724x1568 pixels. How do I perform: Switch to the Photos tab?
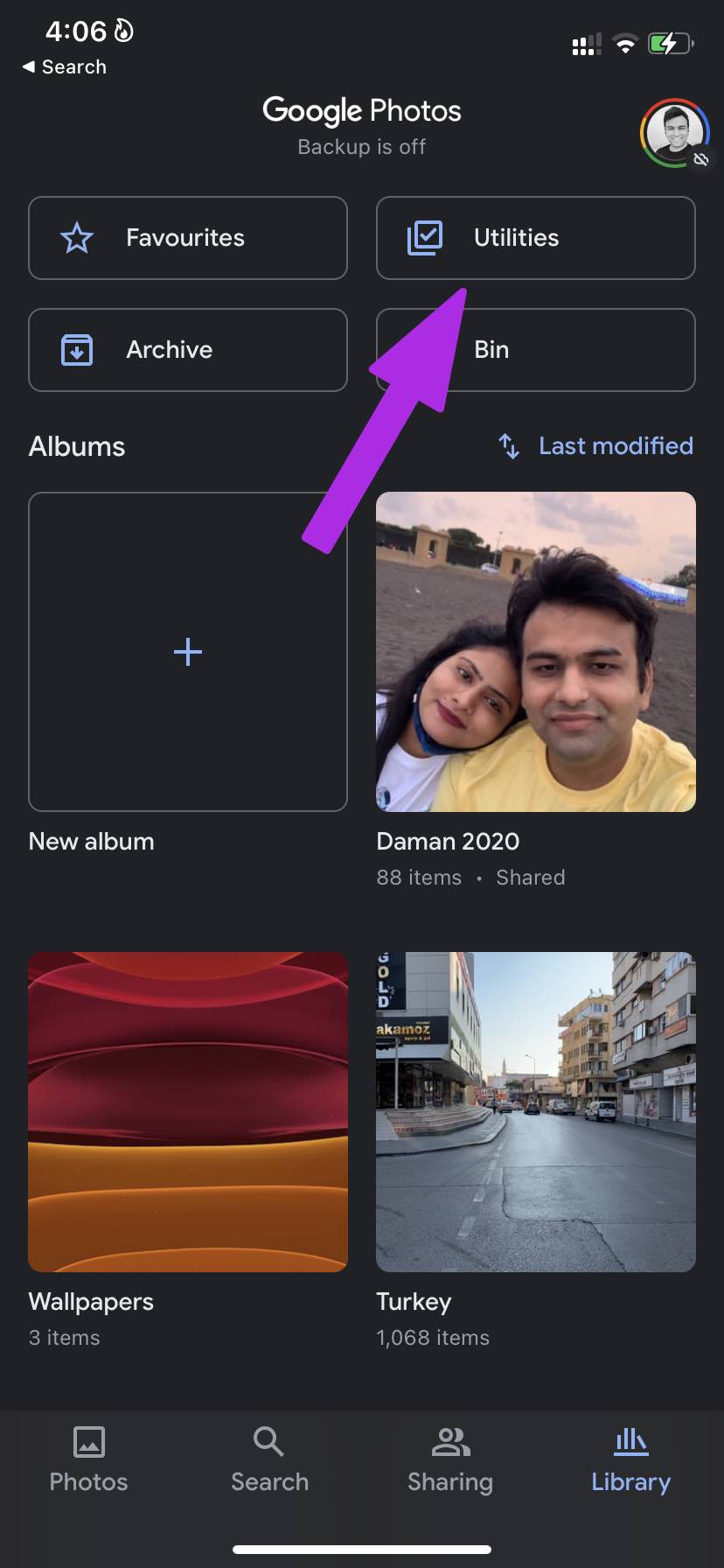coord(89,1459)
